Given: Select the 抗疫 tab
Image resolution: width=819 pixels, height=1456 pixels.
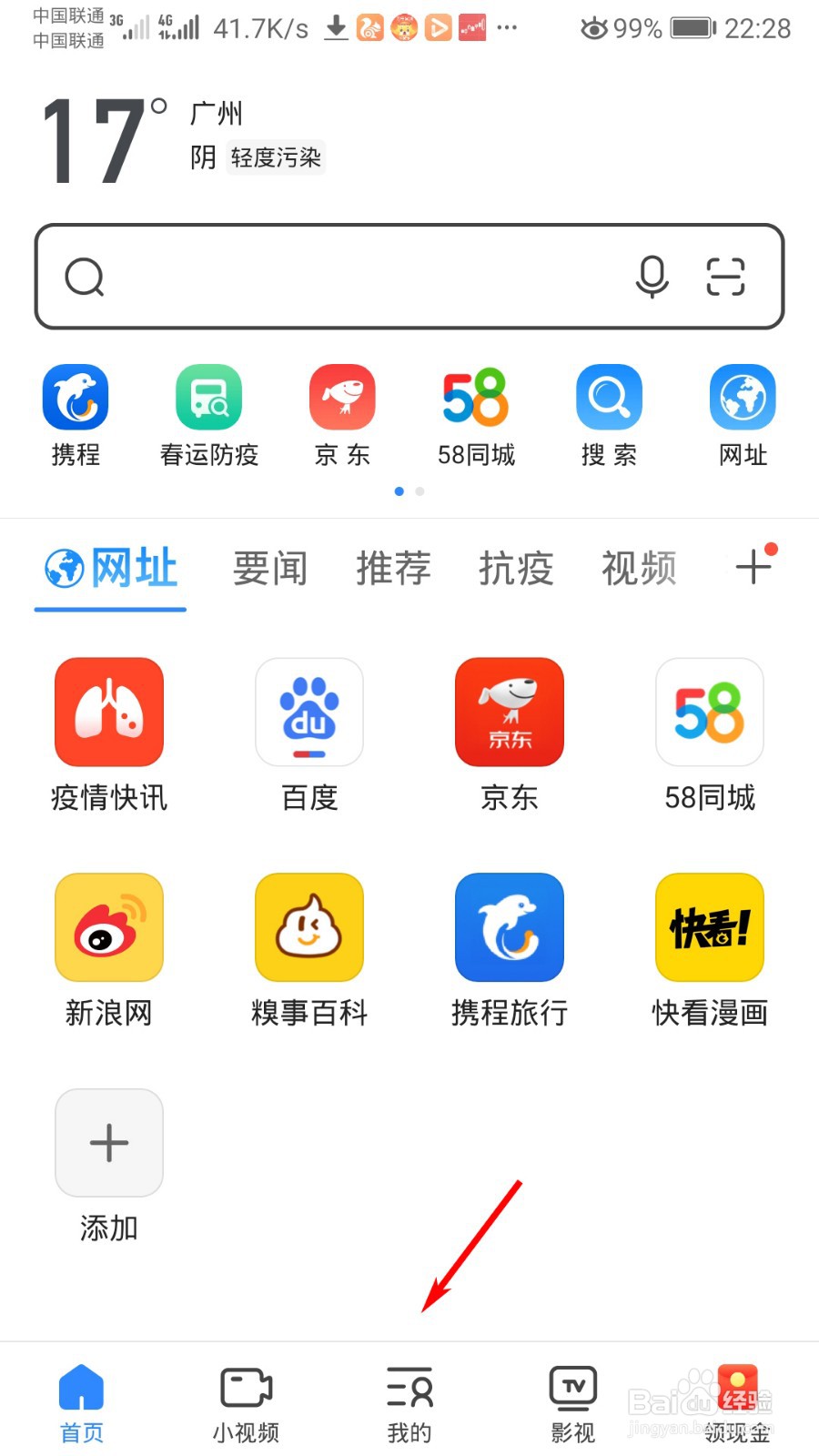Looking at the screenshot, I should (x=516, y=569).
